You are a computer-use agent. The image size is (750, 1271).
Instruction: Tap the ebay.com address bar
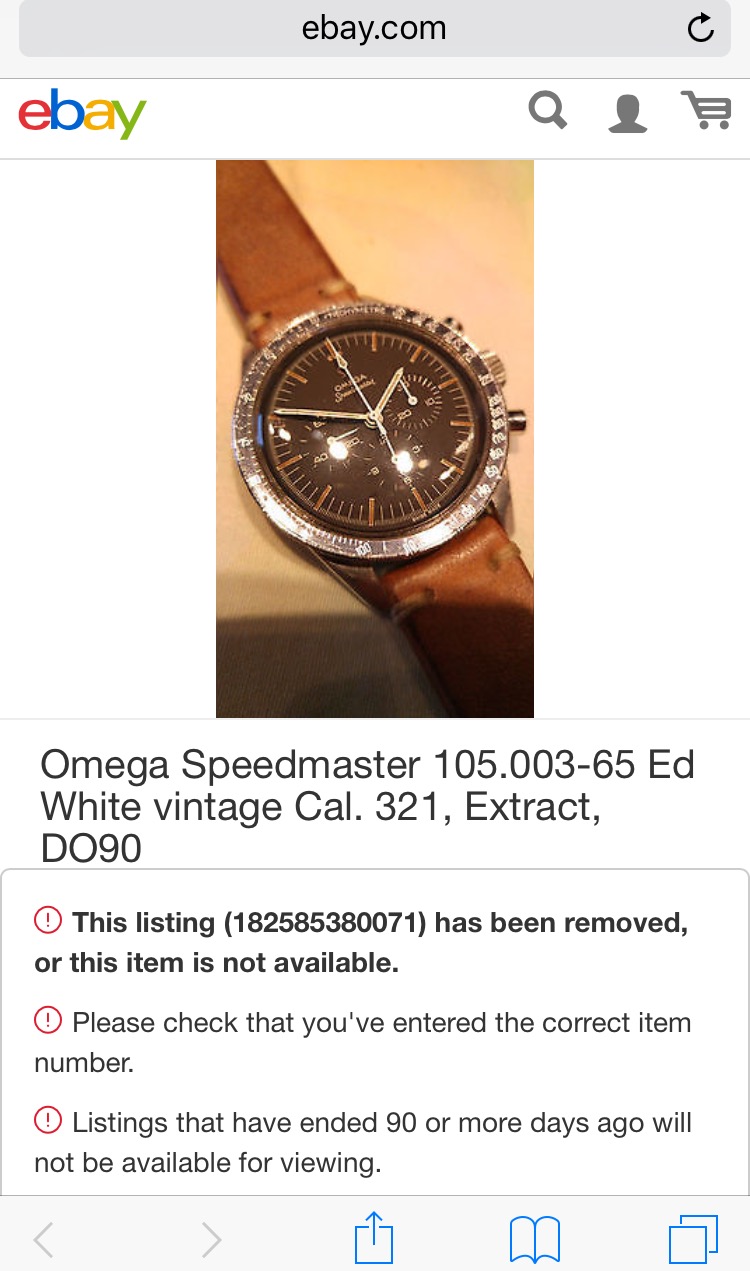[373, 28]
